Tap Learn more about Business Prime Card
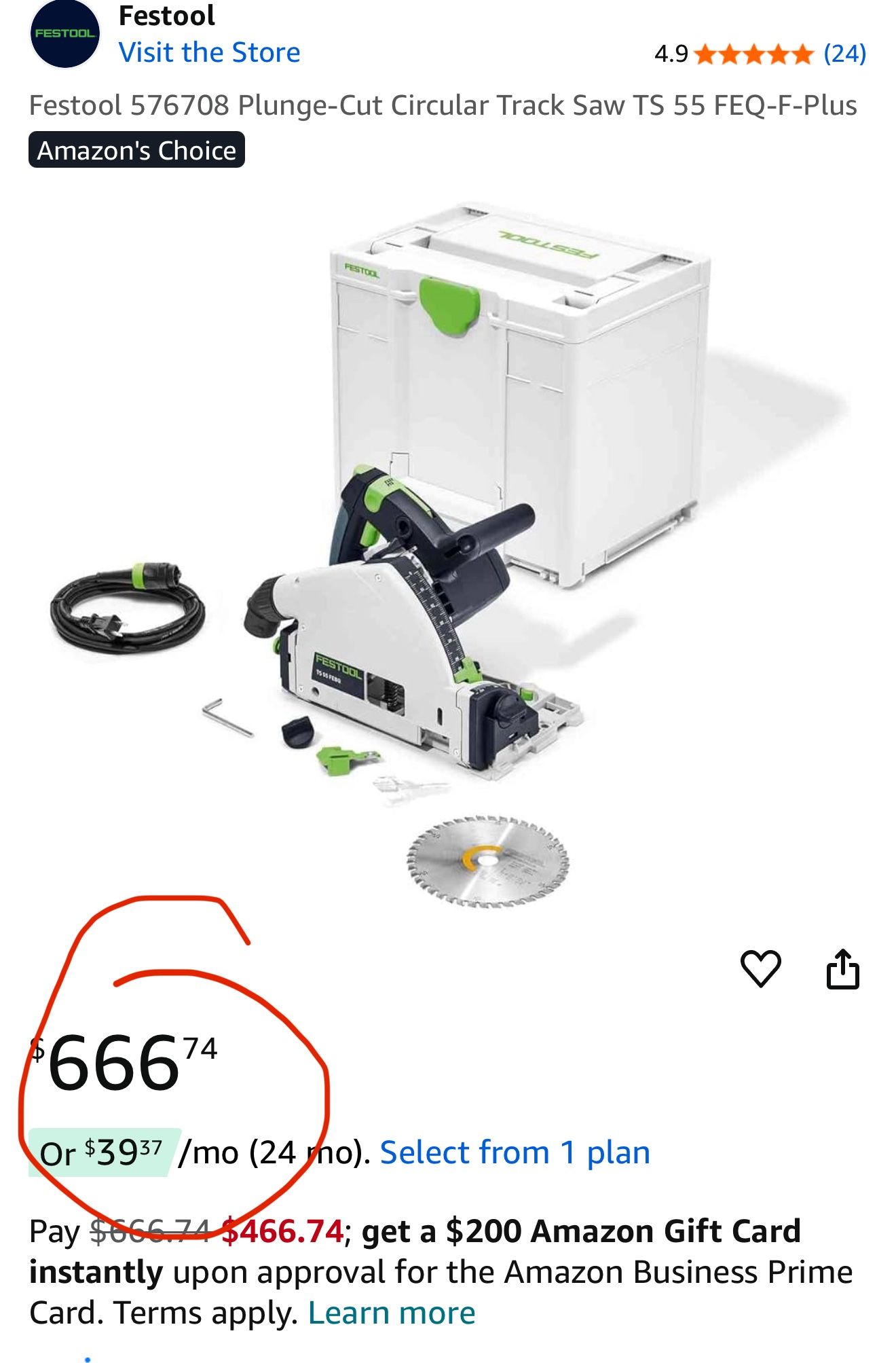This screenshot has height=1363, width=896. 392,1313
